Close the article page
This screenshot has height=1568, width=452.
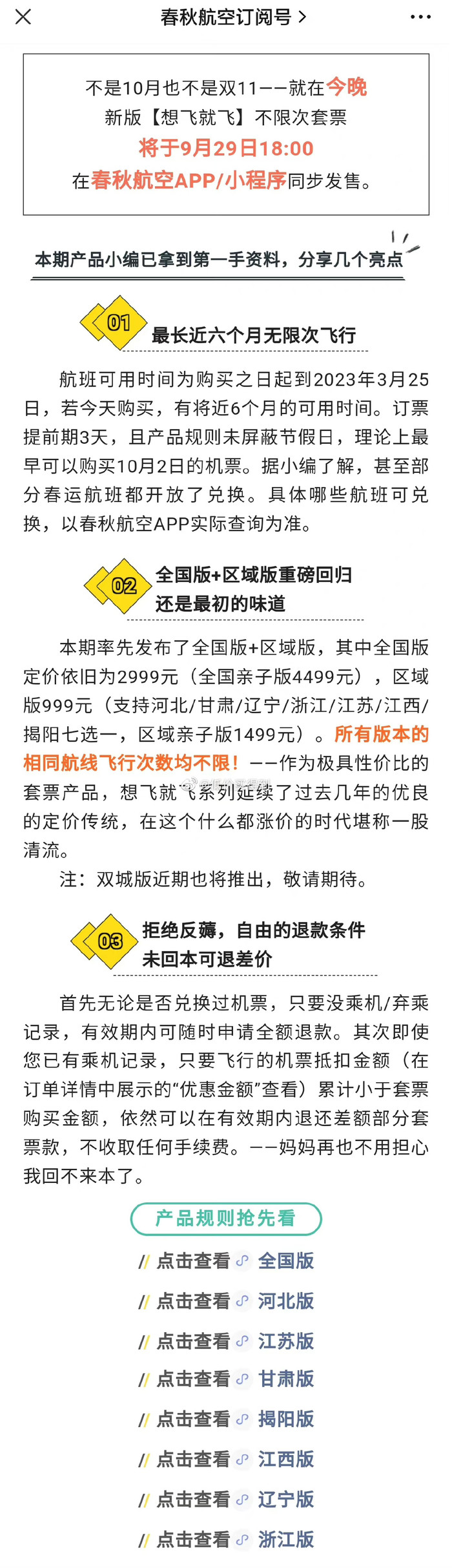pos(23,17)
